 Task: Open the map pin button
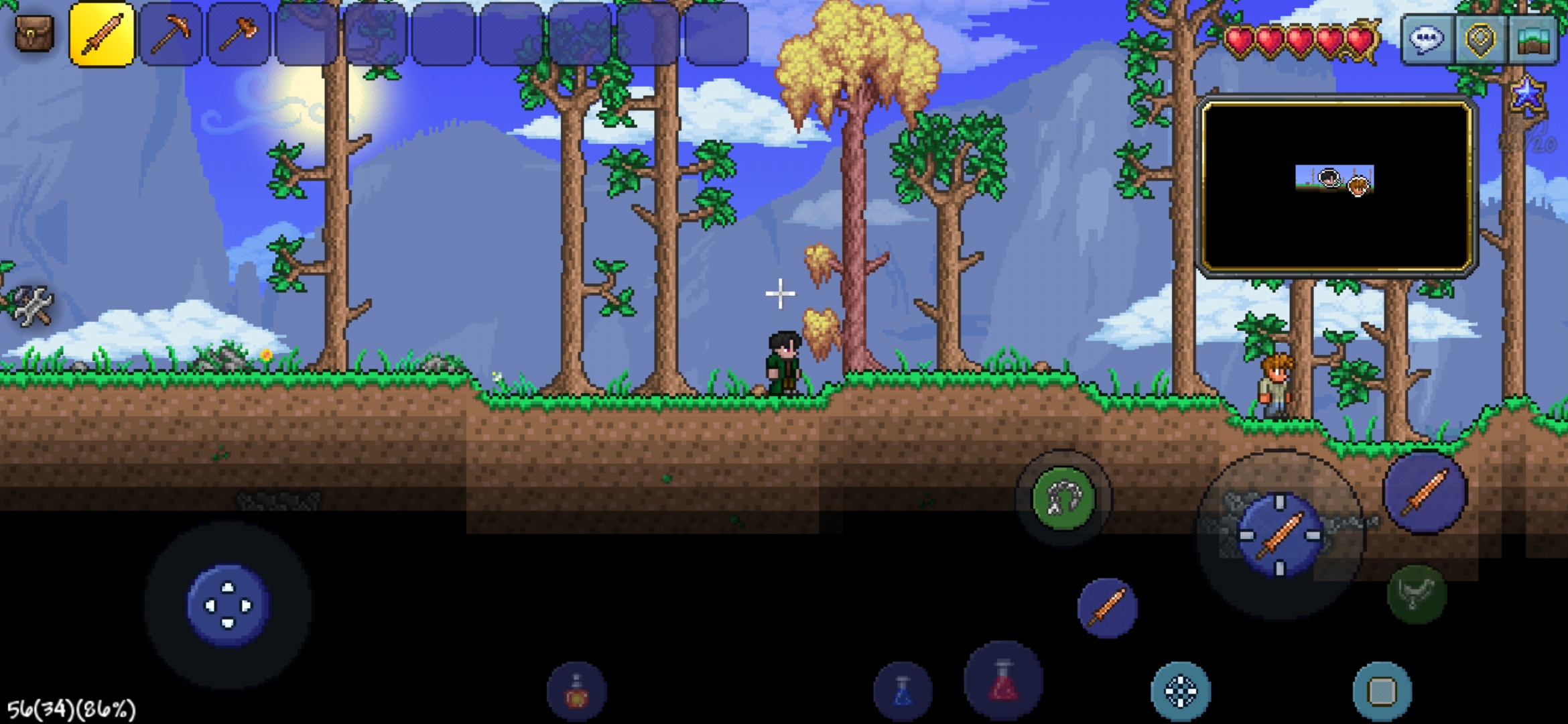(1480, 39)
